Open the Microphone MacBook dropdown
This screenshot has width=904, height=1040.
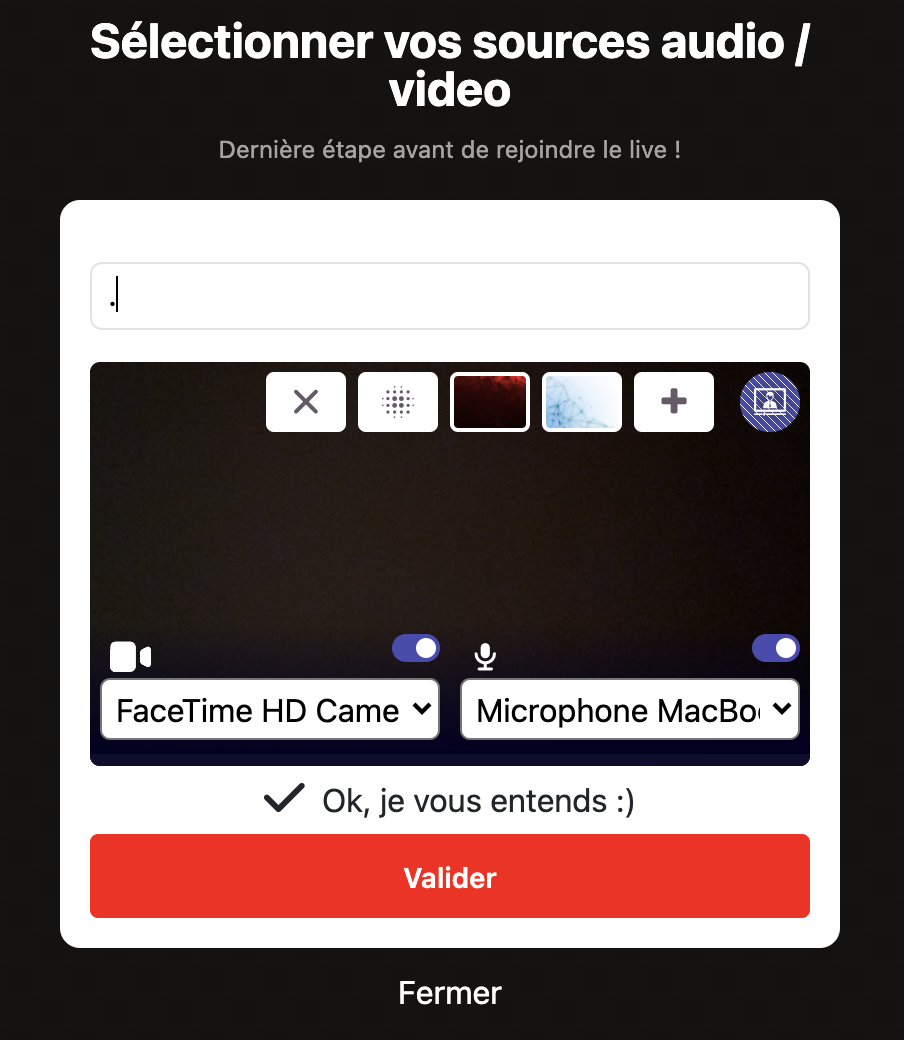[x=630, y=710]
